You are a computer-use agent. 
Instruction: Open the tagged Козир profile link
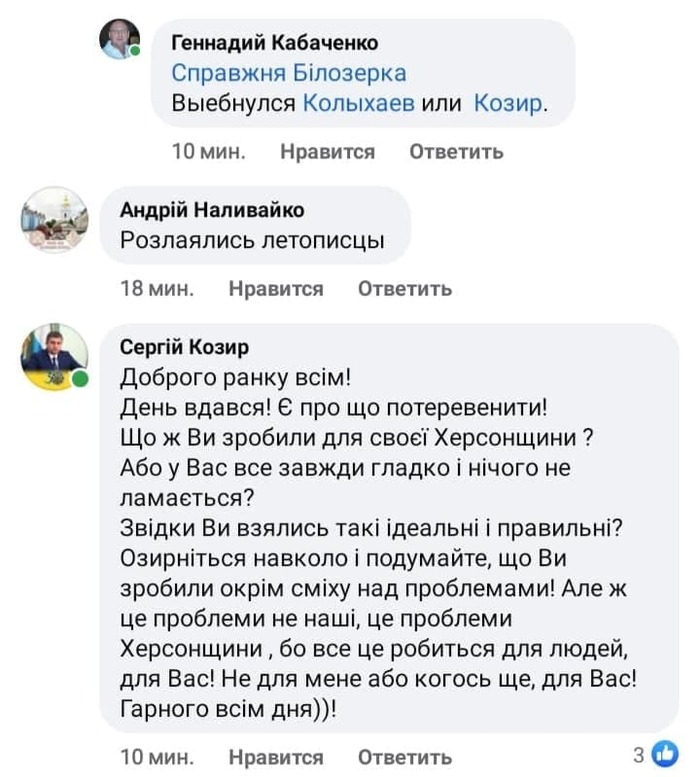[508, 103]
